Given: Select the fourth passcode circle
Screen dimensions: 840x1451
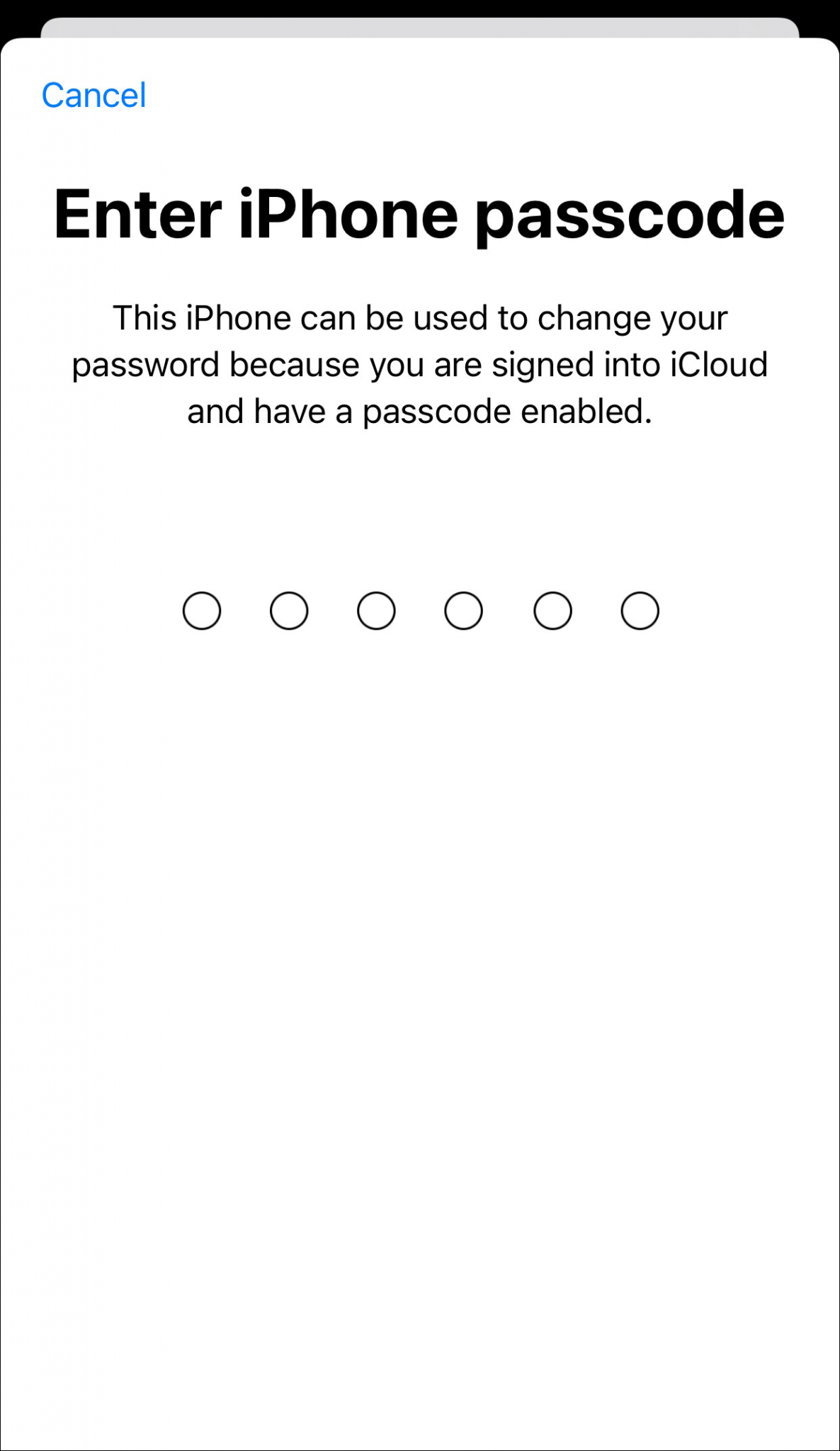Looking at the screenshot, I should click(x=464, y=610).
